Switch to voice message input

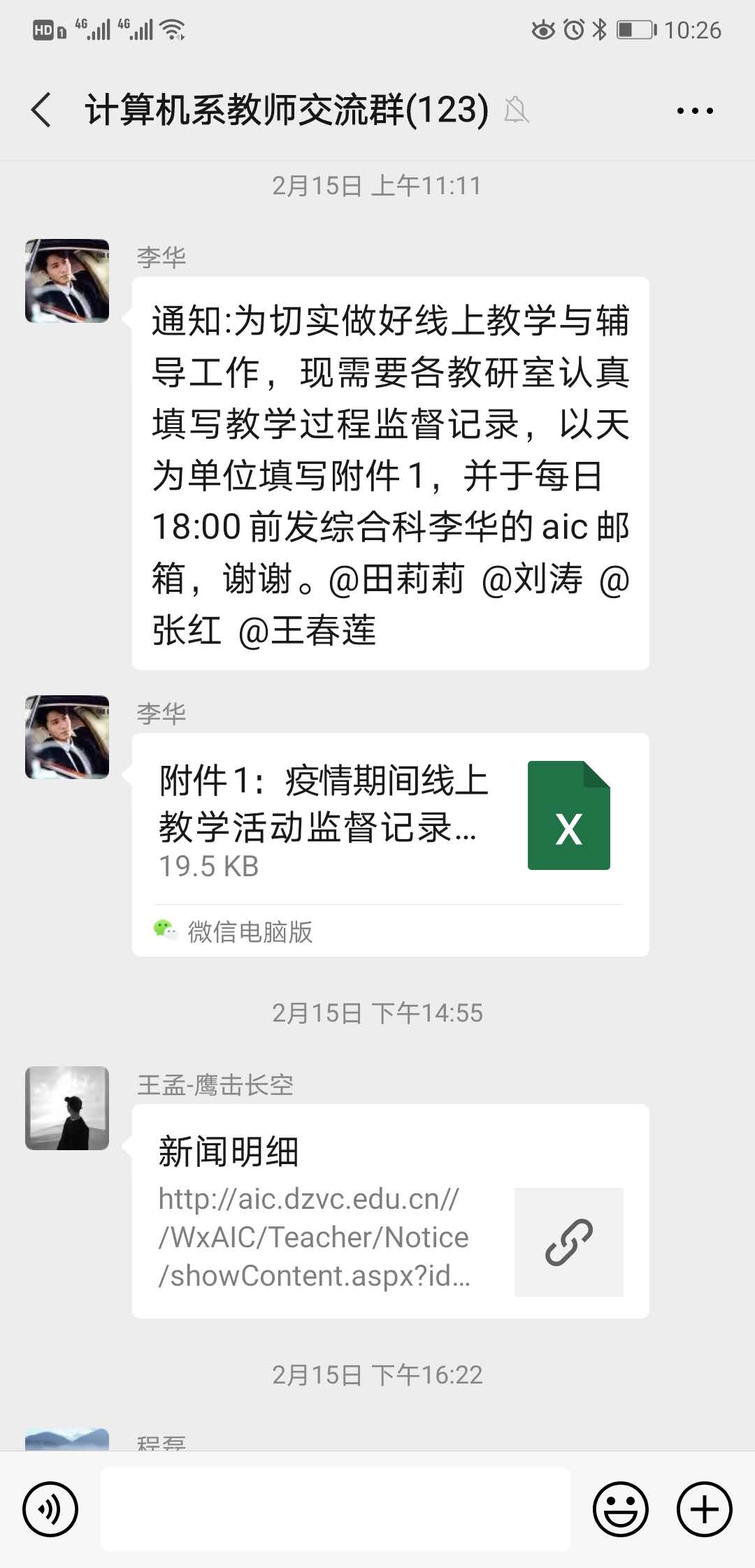click(x=50, y=1509)
